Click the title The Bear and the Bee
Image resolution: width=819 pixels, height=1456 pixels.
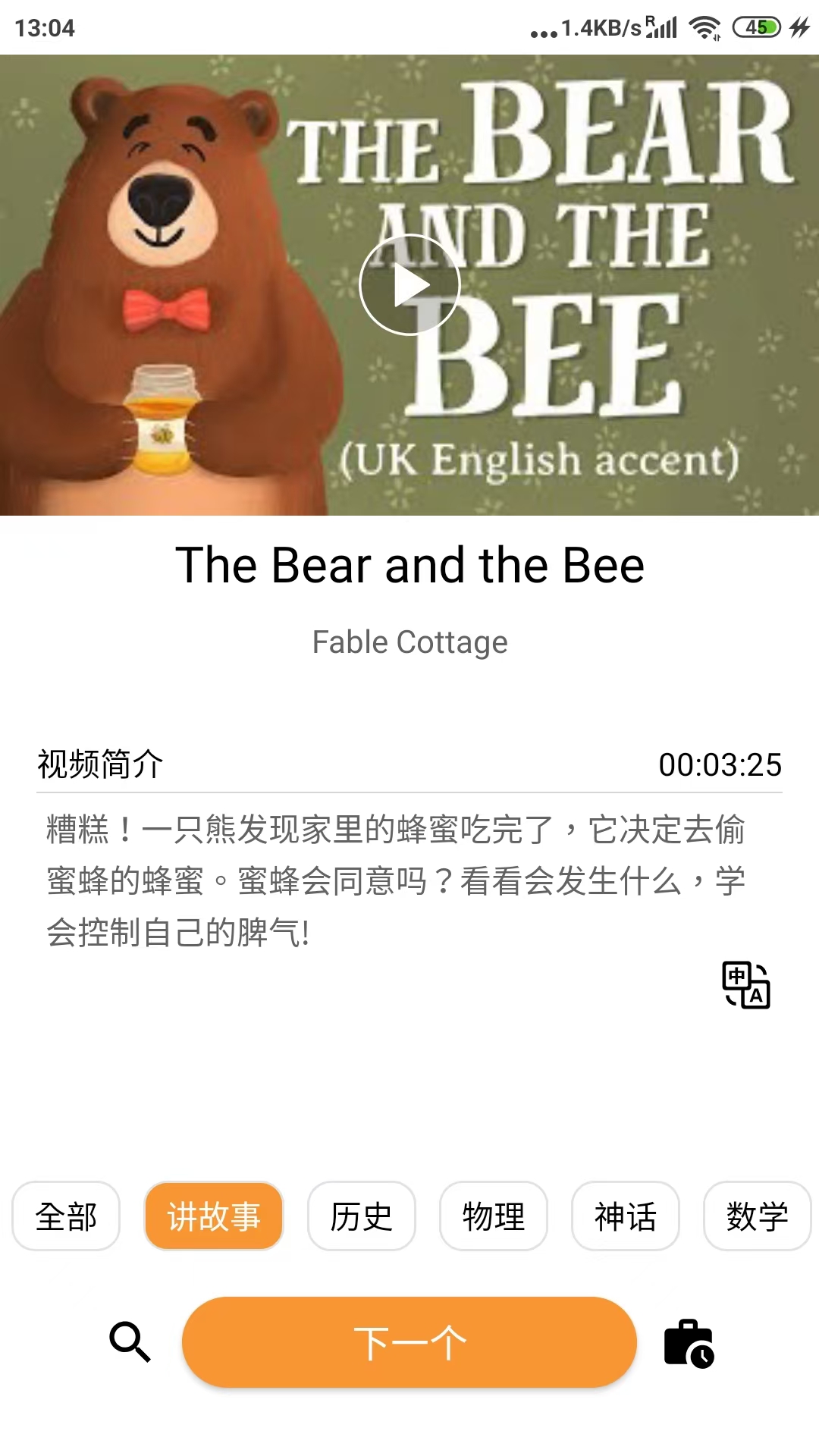click(409, 564)
